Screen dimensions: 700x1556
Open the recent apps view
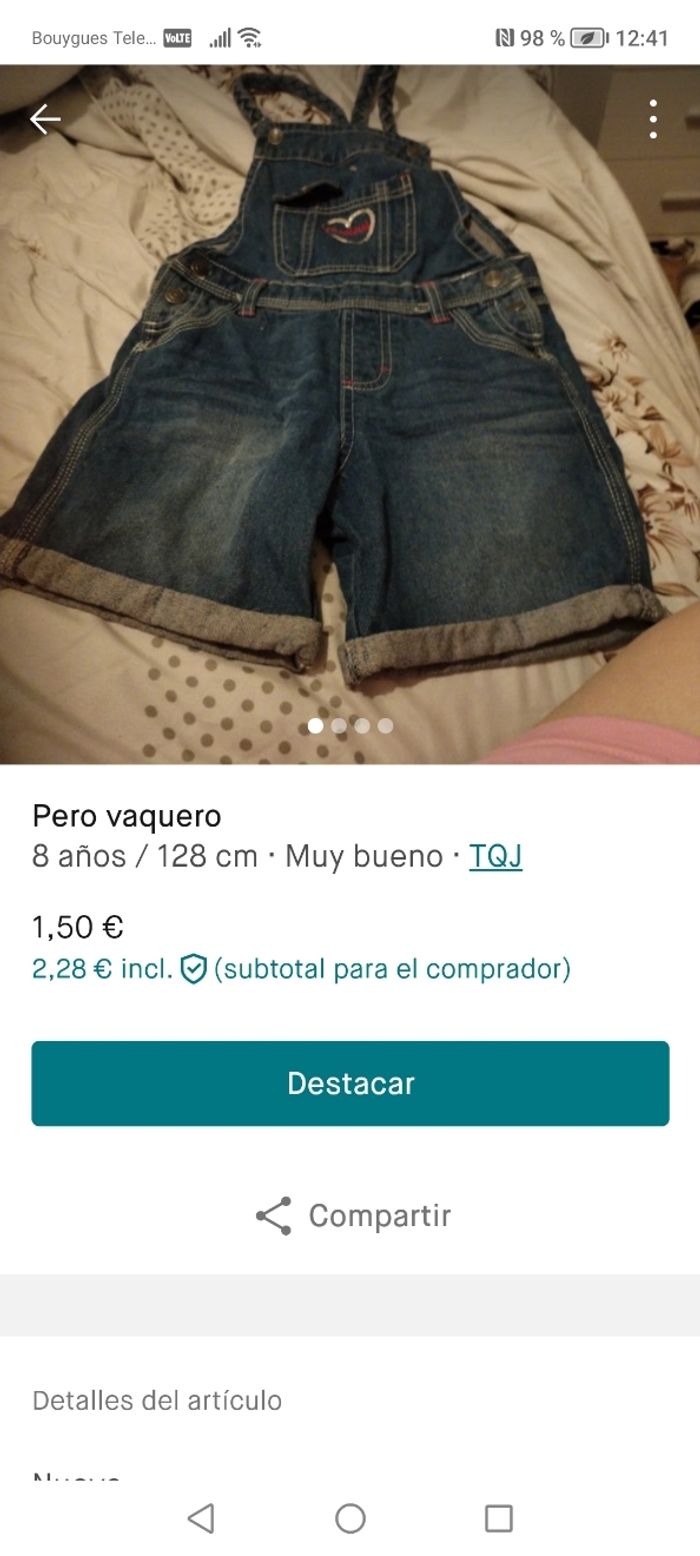point(498,1518)
